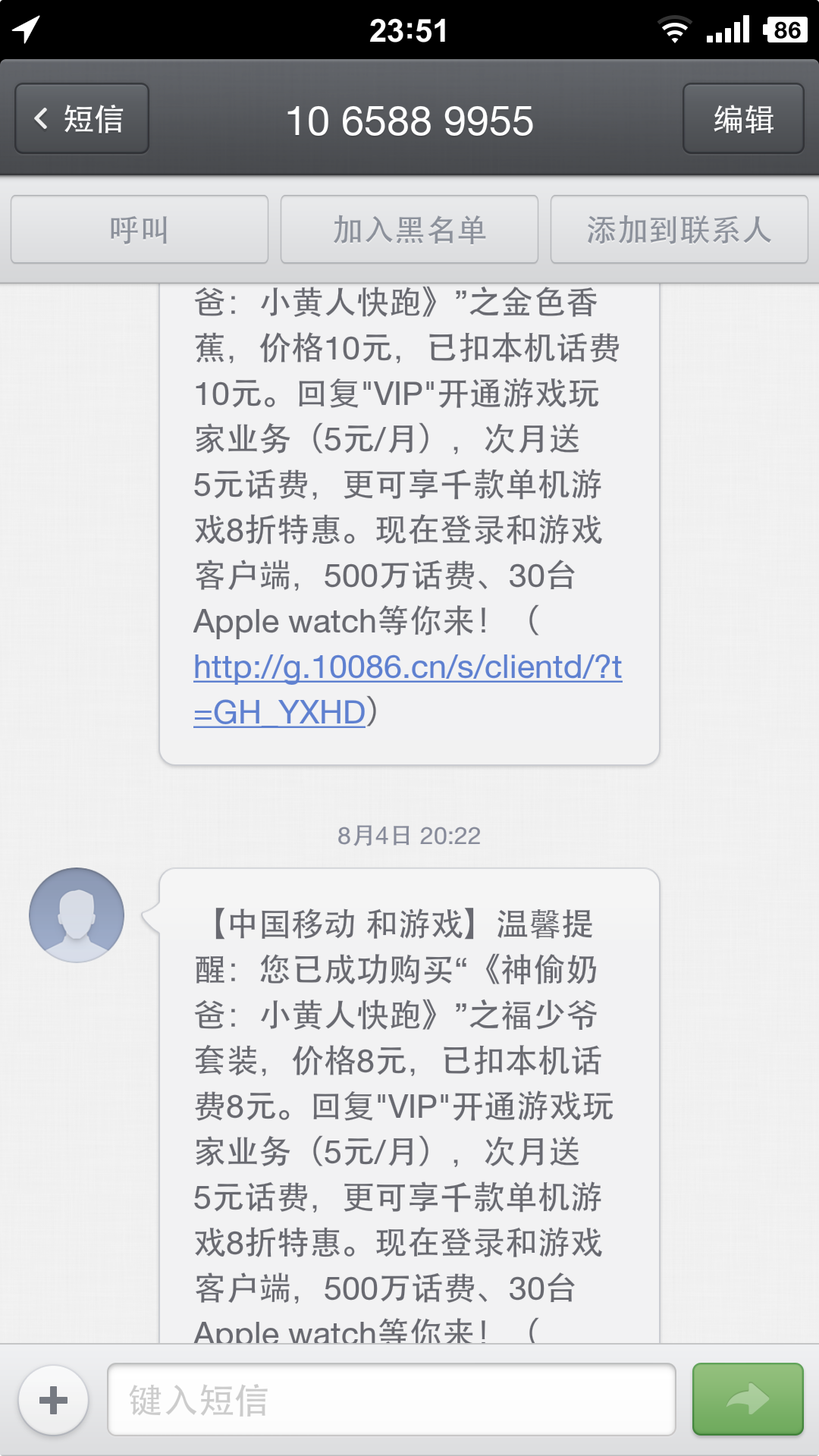The image size is (819, 1456).
Task: Send the message with the green arrow
Action: [x=748, y=1400]
